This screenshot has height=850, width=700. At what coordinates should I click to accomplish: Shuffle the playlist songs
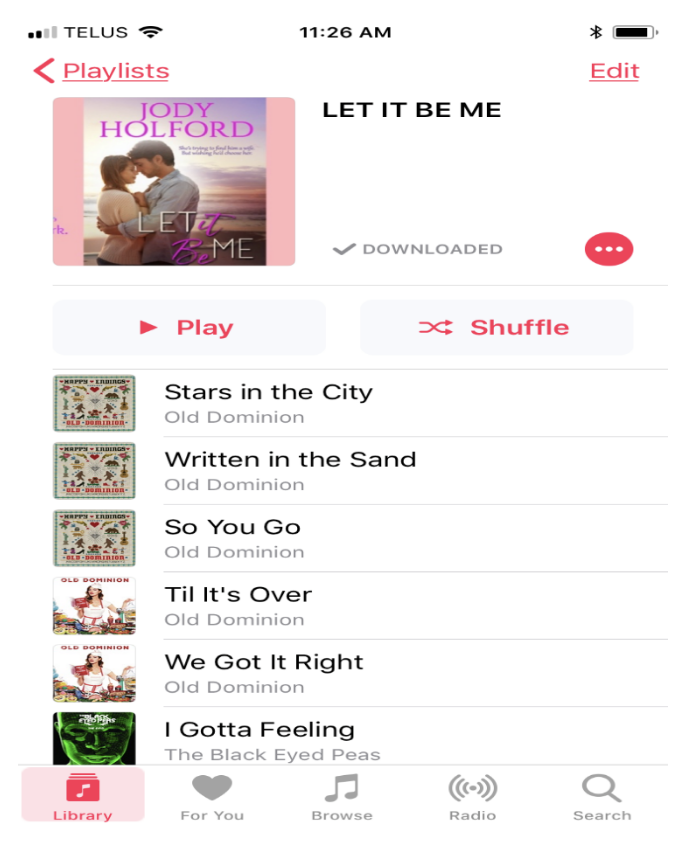[x=497, y=327]
